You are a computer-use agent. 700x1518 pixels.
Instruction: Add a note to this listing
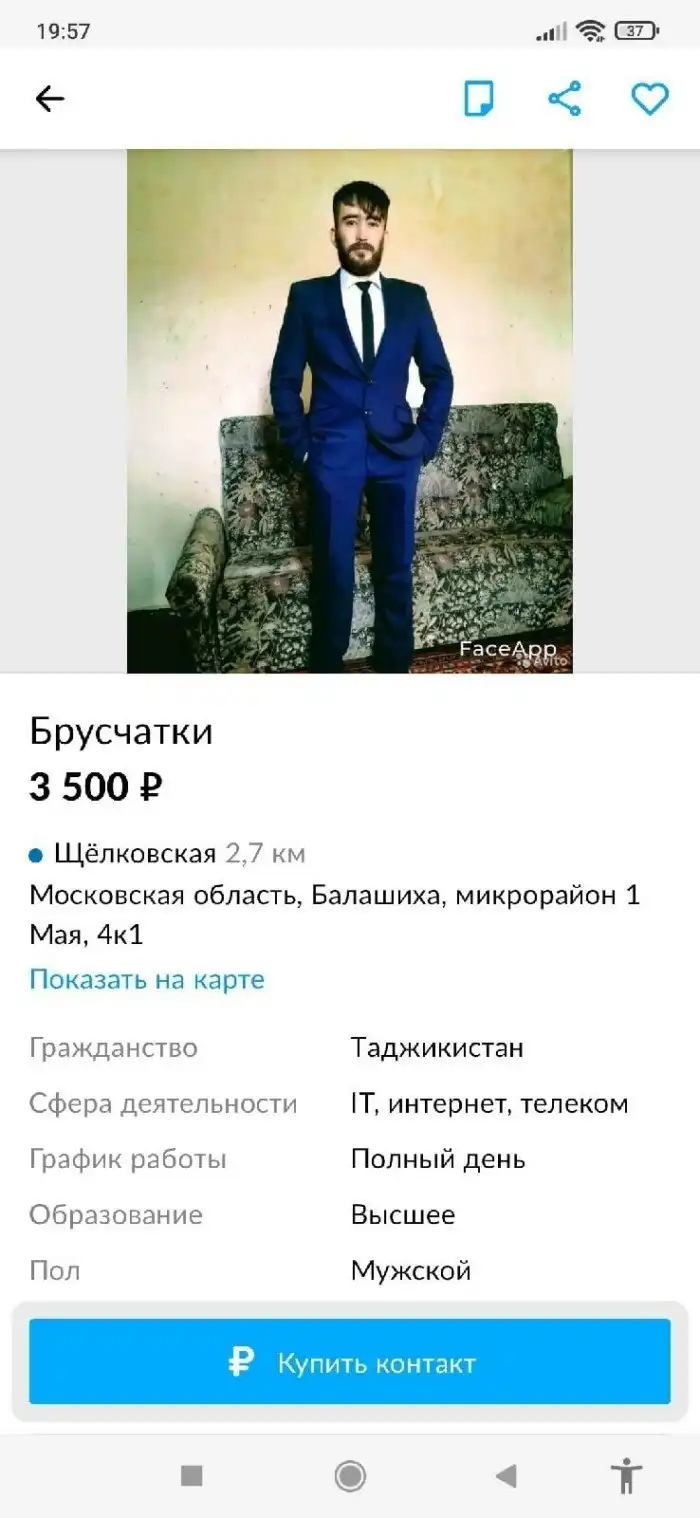[x=479, y=98]
